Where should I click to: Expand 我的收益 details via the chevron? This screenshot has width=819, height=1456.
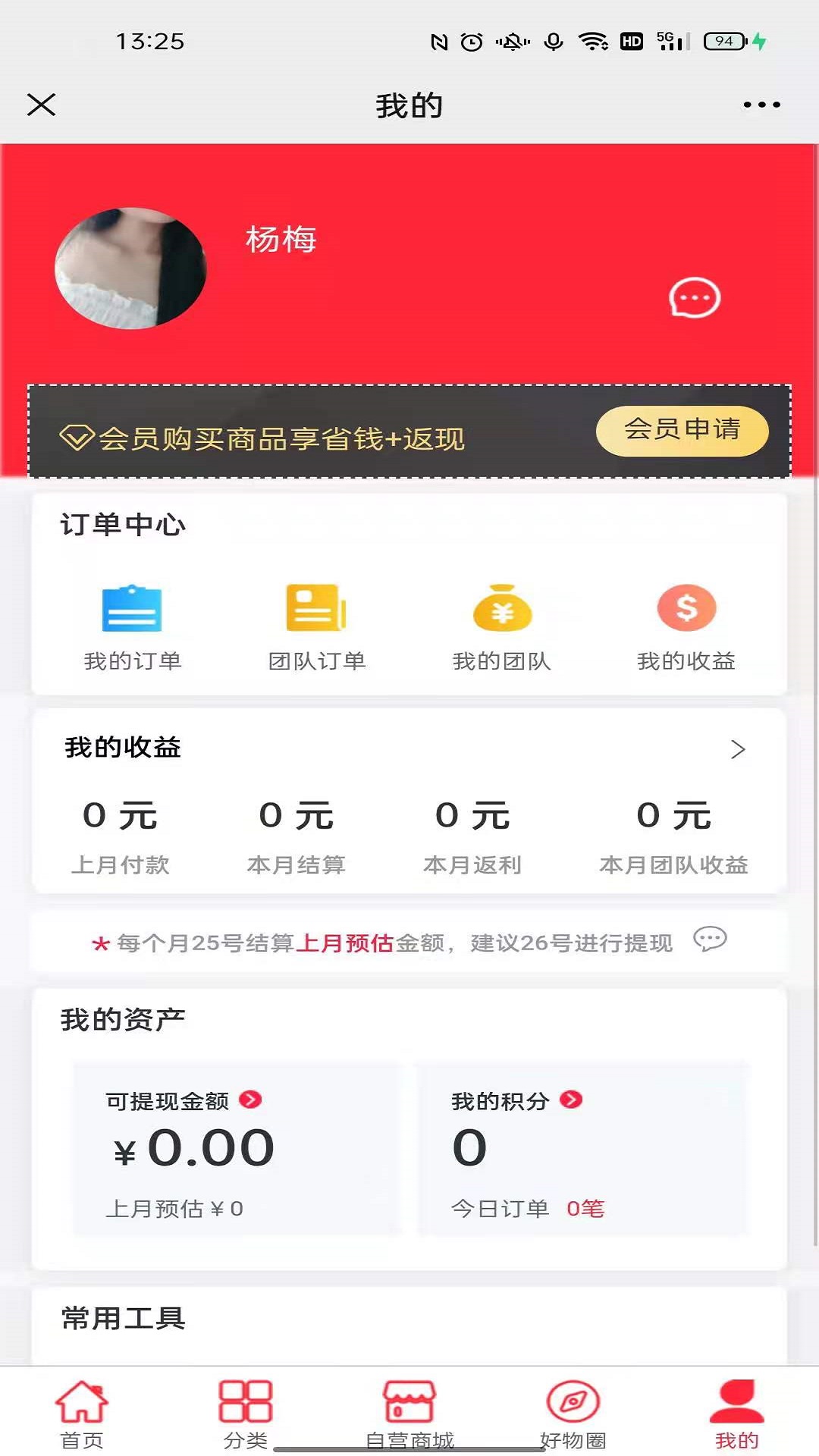738,750
